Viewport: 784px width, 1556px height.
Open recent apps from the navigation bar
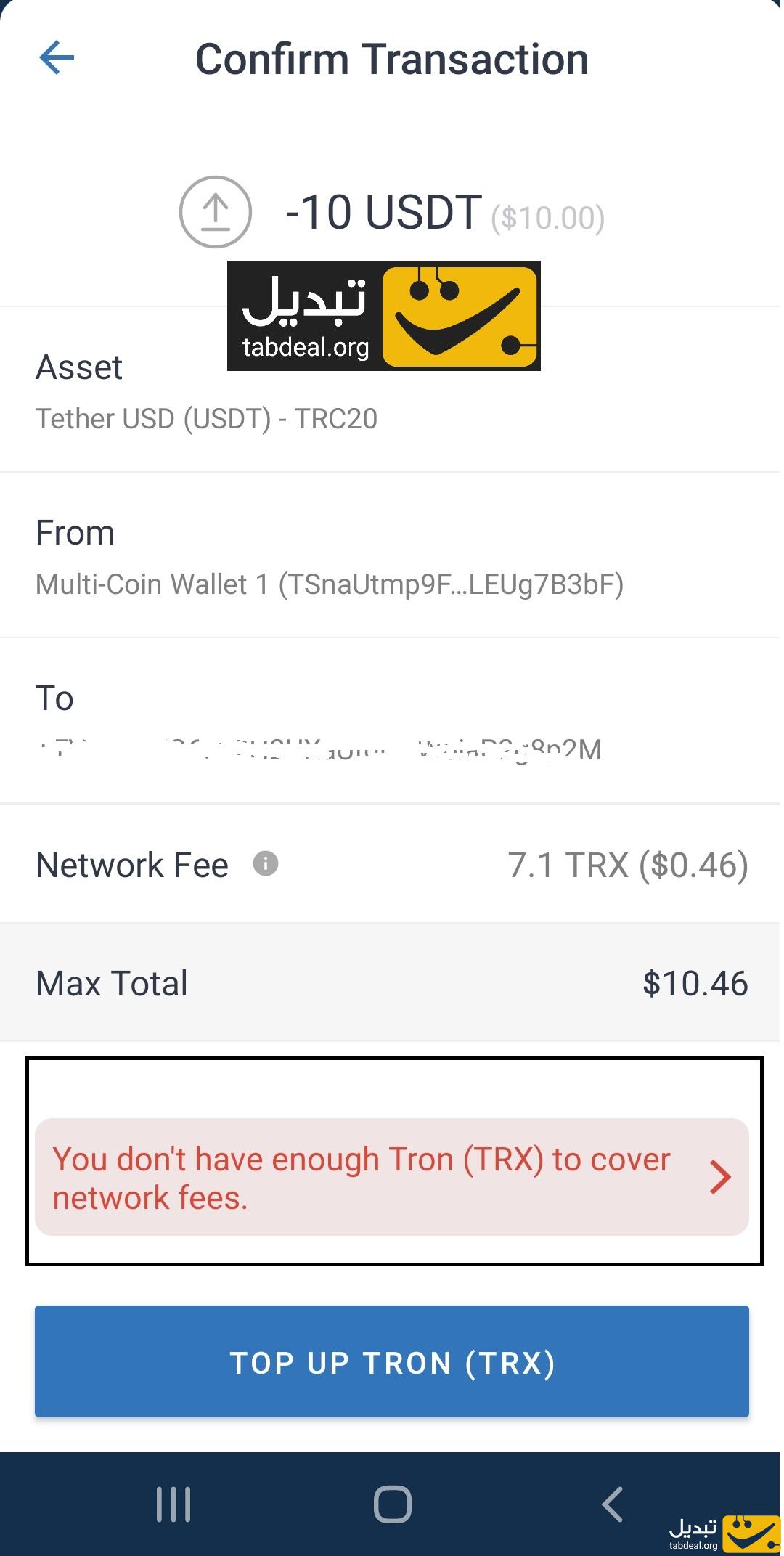(173, 1504)
